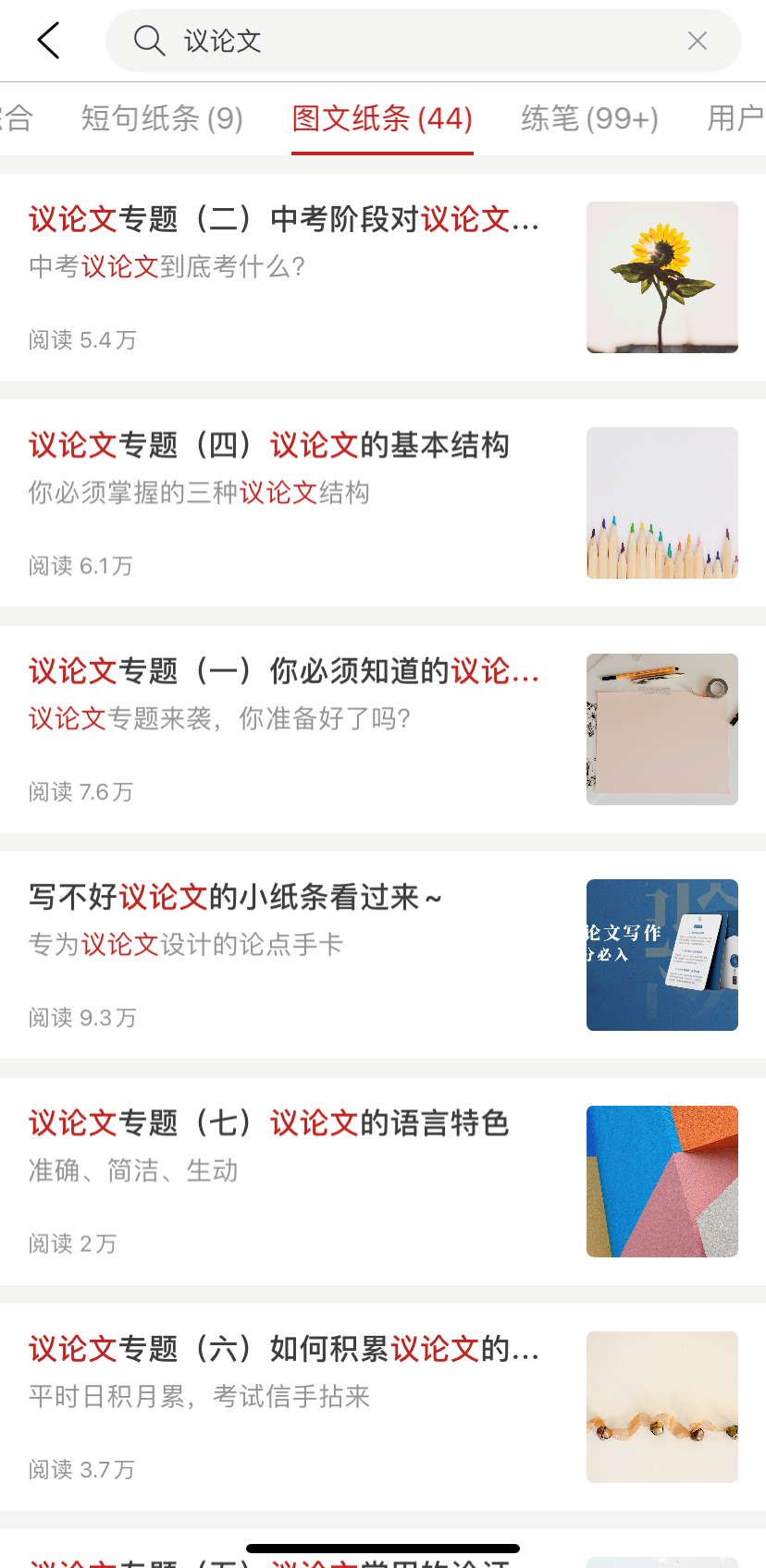This screenshot has height=1568, width=766.
Task: Switch to the 练笔 (99+) tab
Action: click(x=589, y=118)
